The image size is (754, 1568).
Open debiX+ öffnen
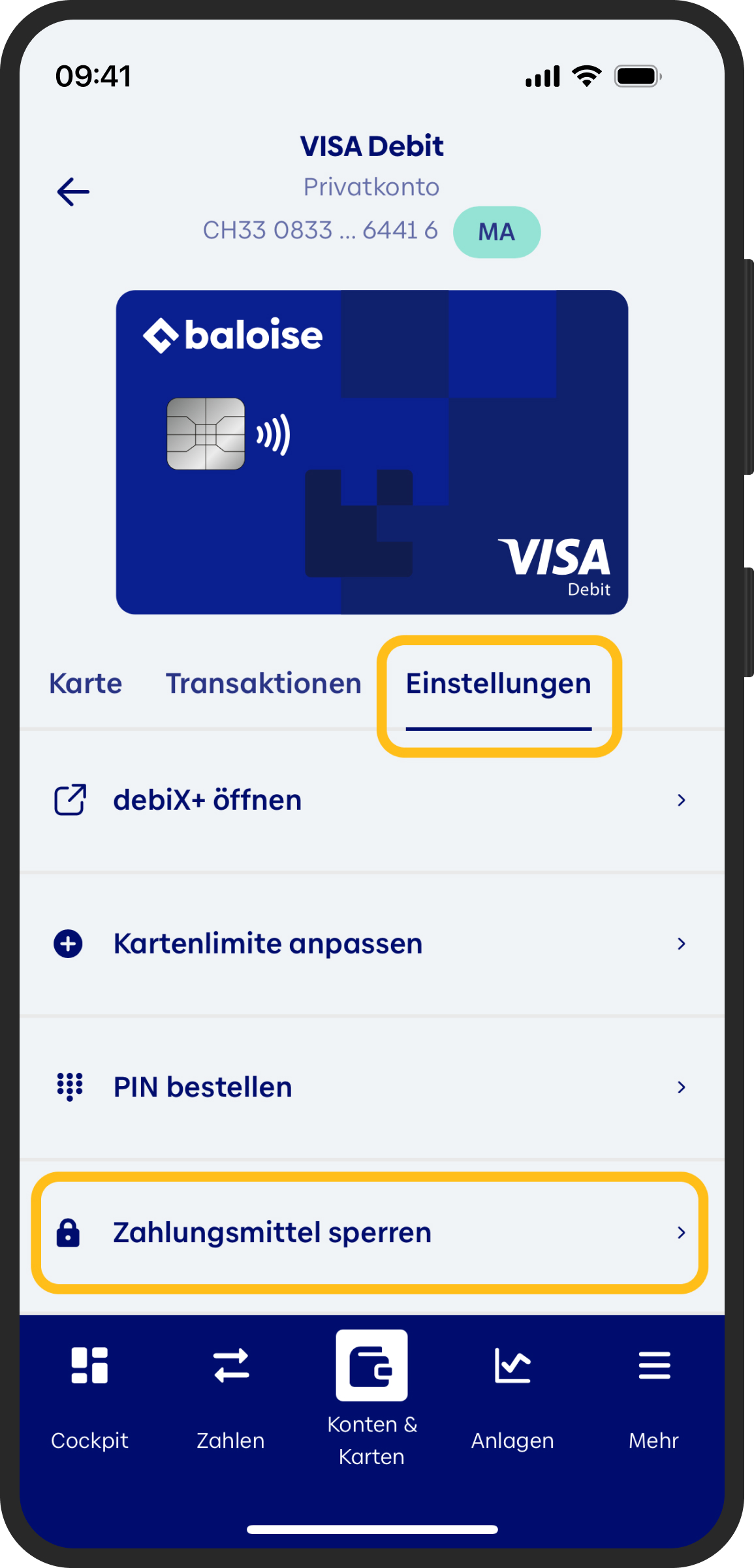pos(371,800)
